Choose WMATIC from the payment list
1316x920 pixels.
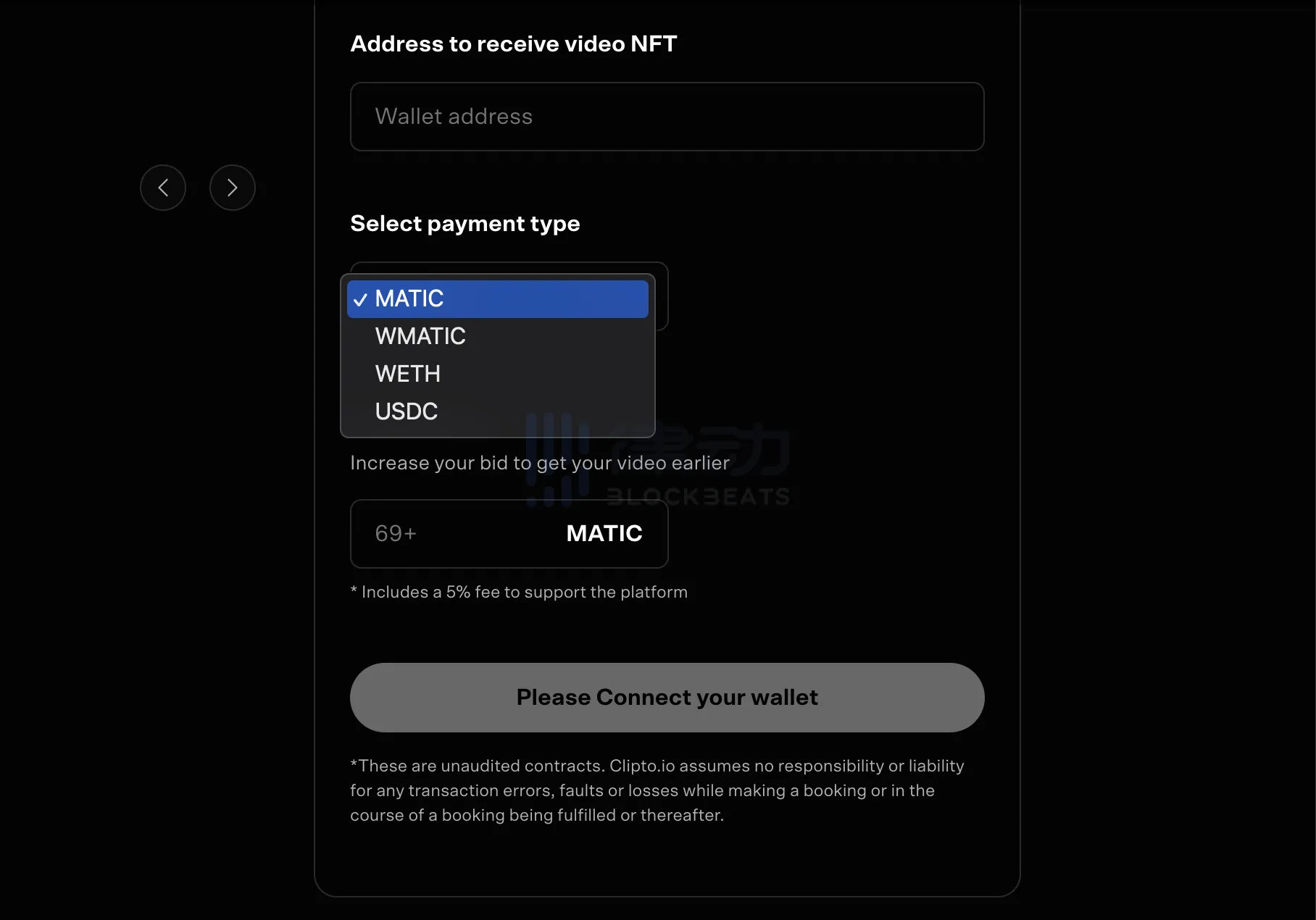pos(497,336)
